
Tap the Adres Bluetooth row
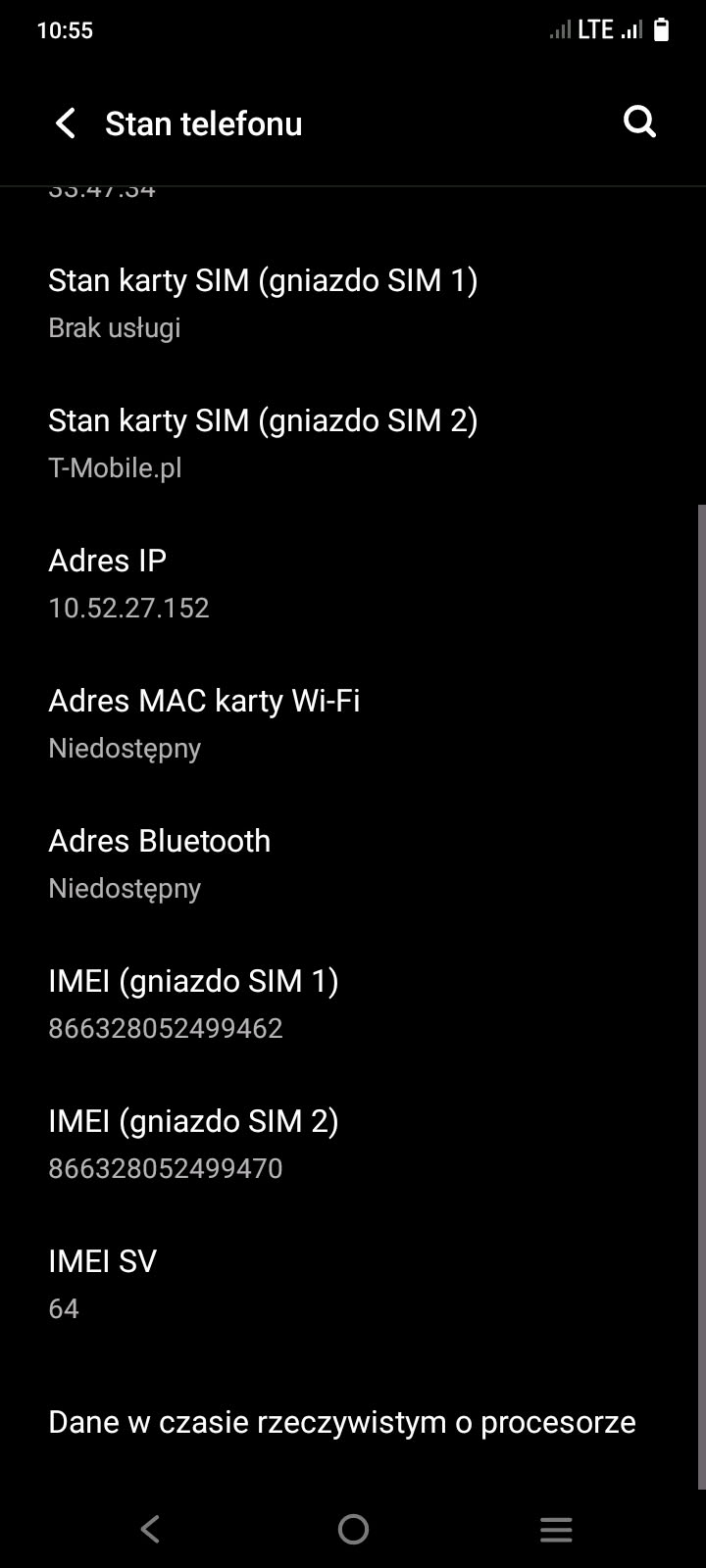pos(353,863)
